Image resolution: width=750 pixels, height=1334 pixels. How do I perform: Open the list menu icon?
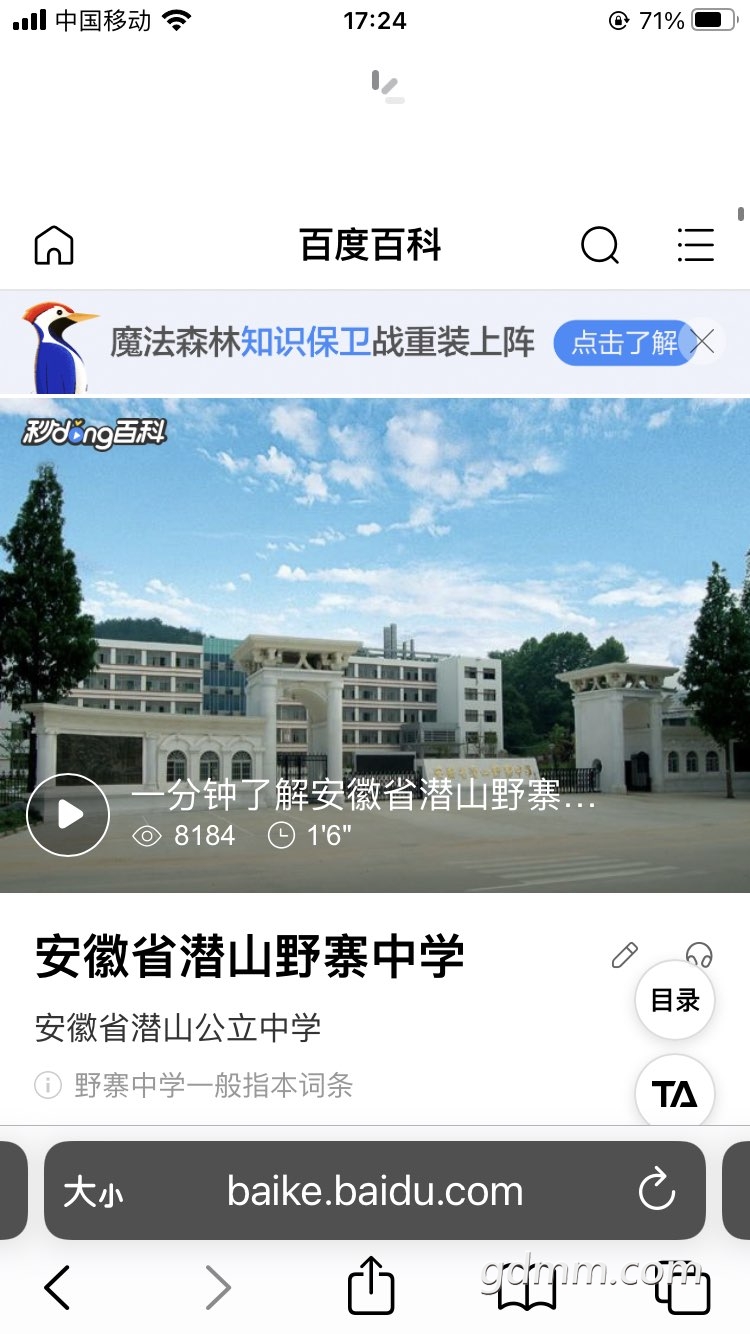tap(695, 245)
